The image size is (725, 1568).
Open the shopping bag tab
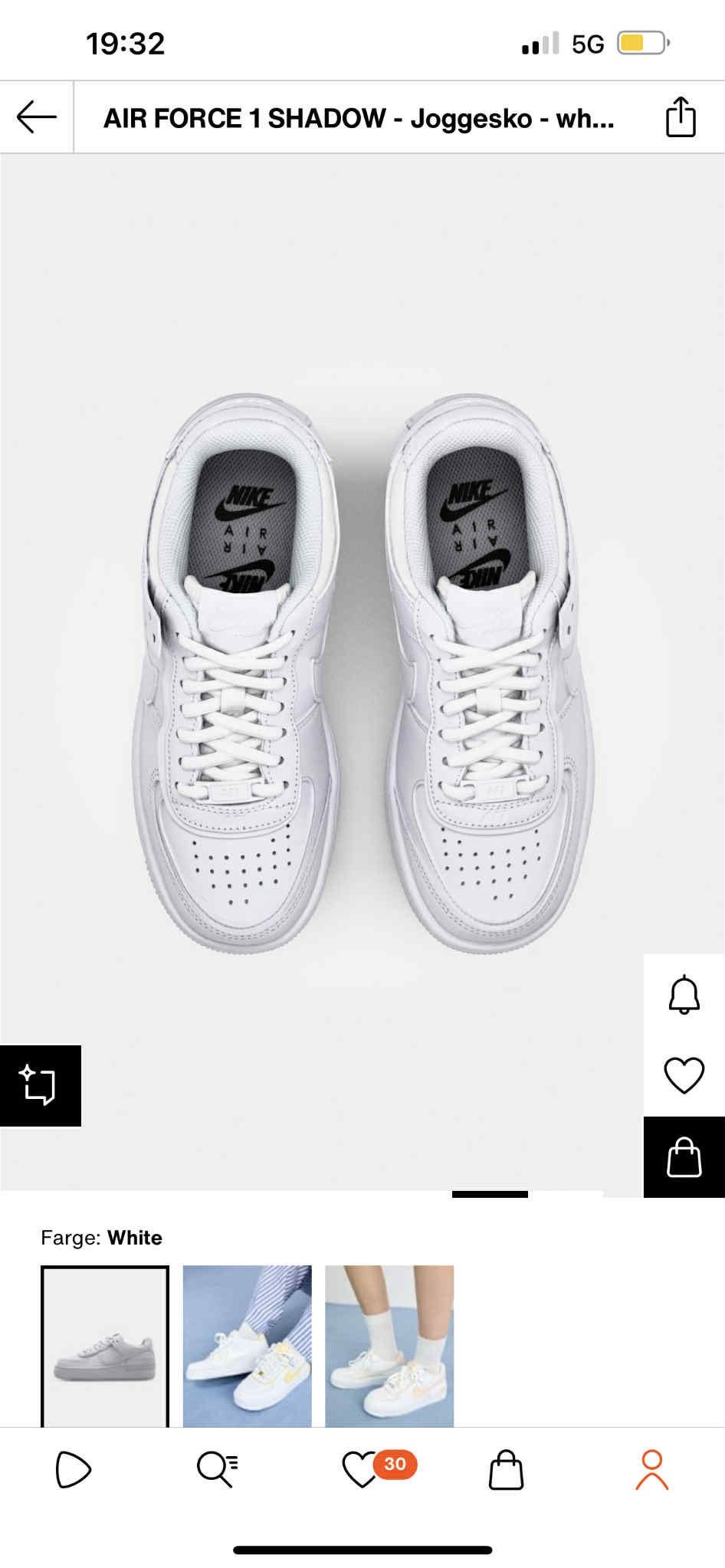point(506,1470)
